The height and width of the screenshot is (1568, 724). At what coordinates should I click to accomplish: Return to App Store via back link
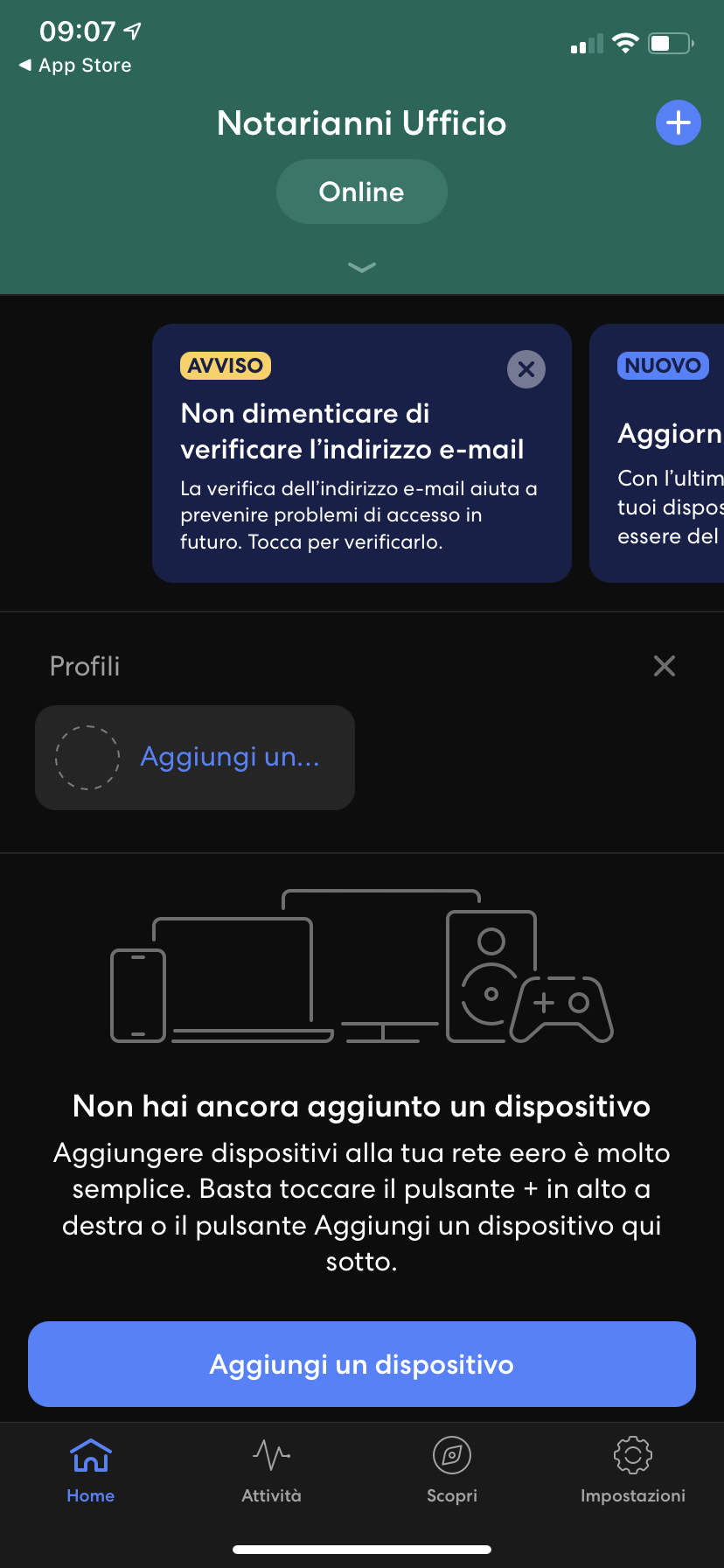click(76, 66)
